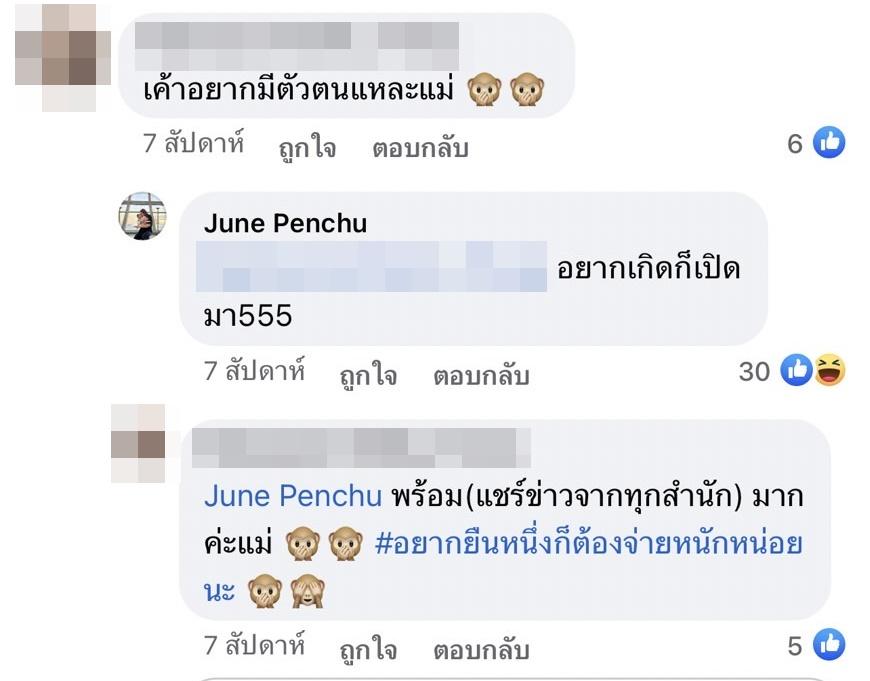The height and width of the screenshot is (681, 870).
Task: Open the June Penchu commenter name
Action: (x=285, y=223)
